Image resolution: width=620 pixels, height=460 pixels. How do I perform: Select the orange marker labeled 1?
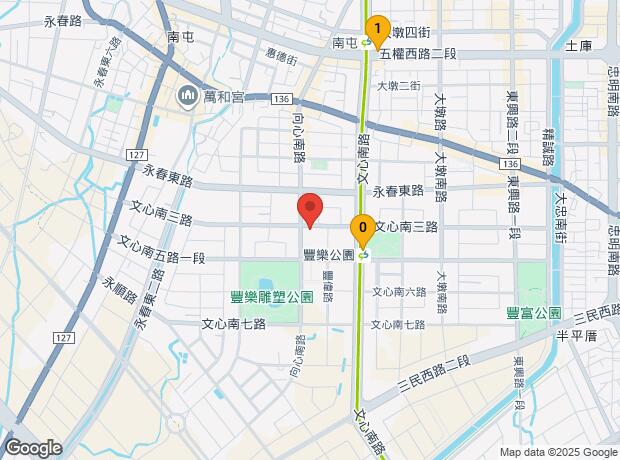[x=376, y=28]
